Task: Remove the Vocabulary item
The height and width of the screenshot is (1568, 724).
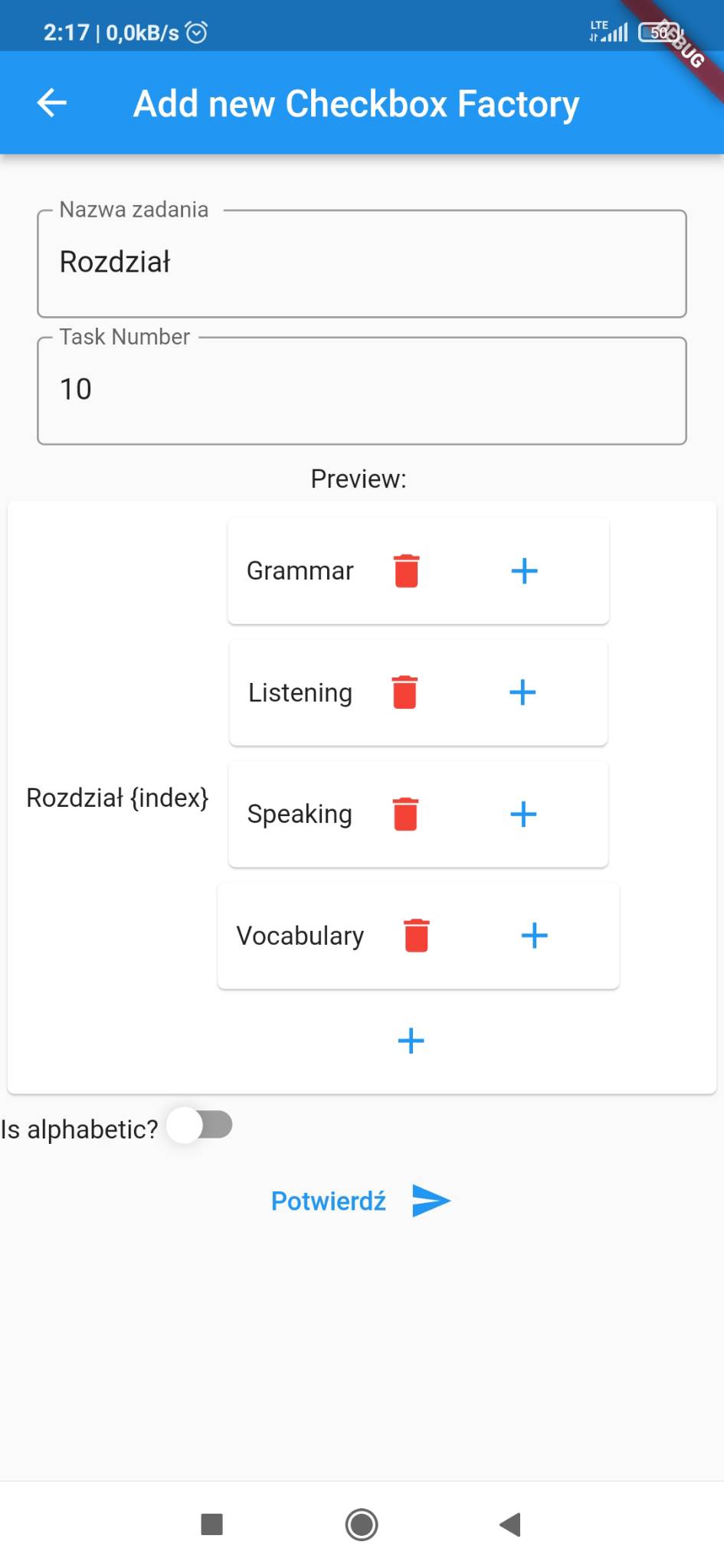Action: tap(416, 936)
